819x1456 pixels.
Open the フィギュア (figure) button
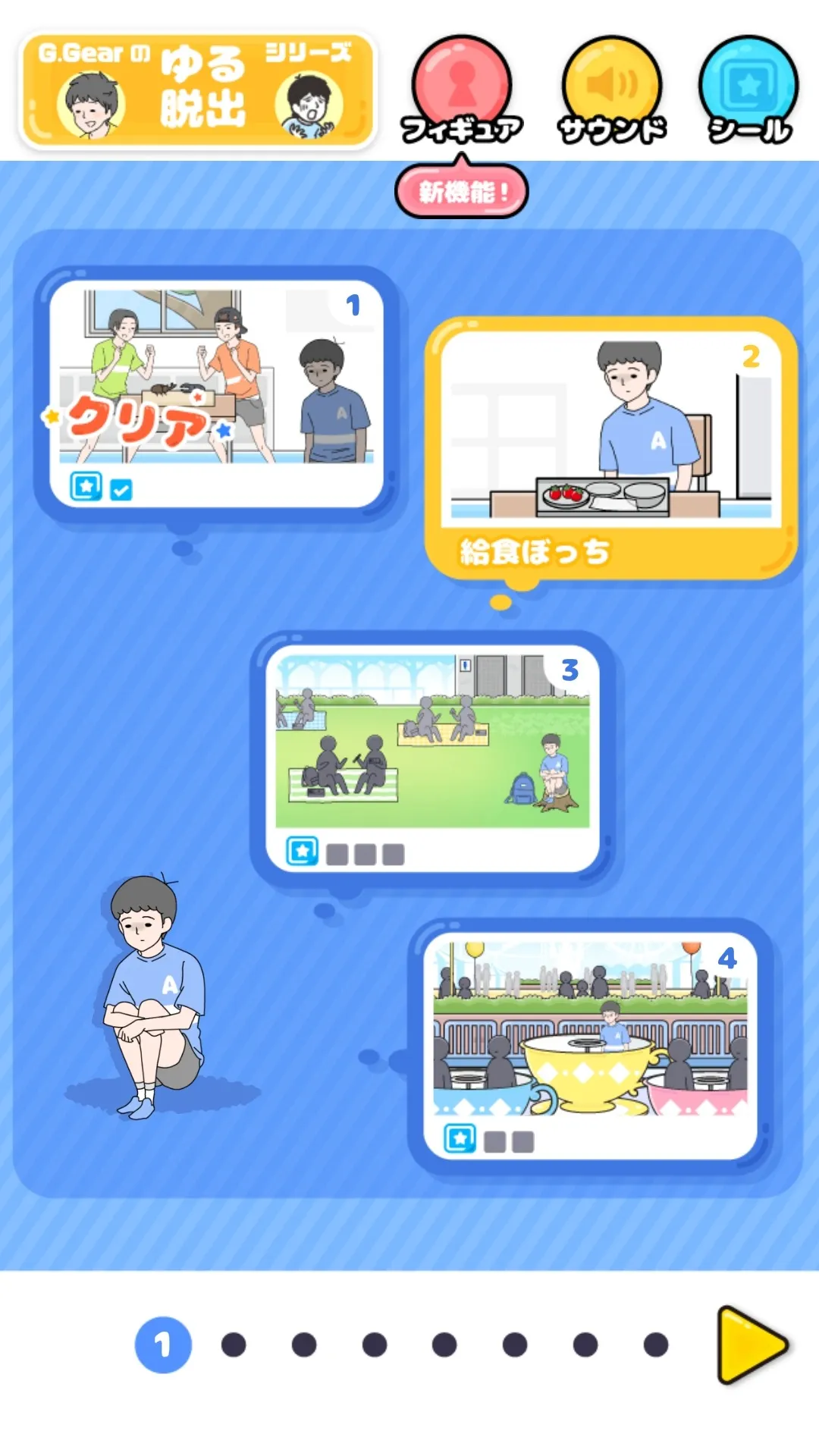461,91
